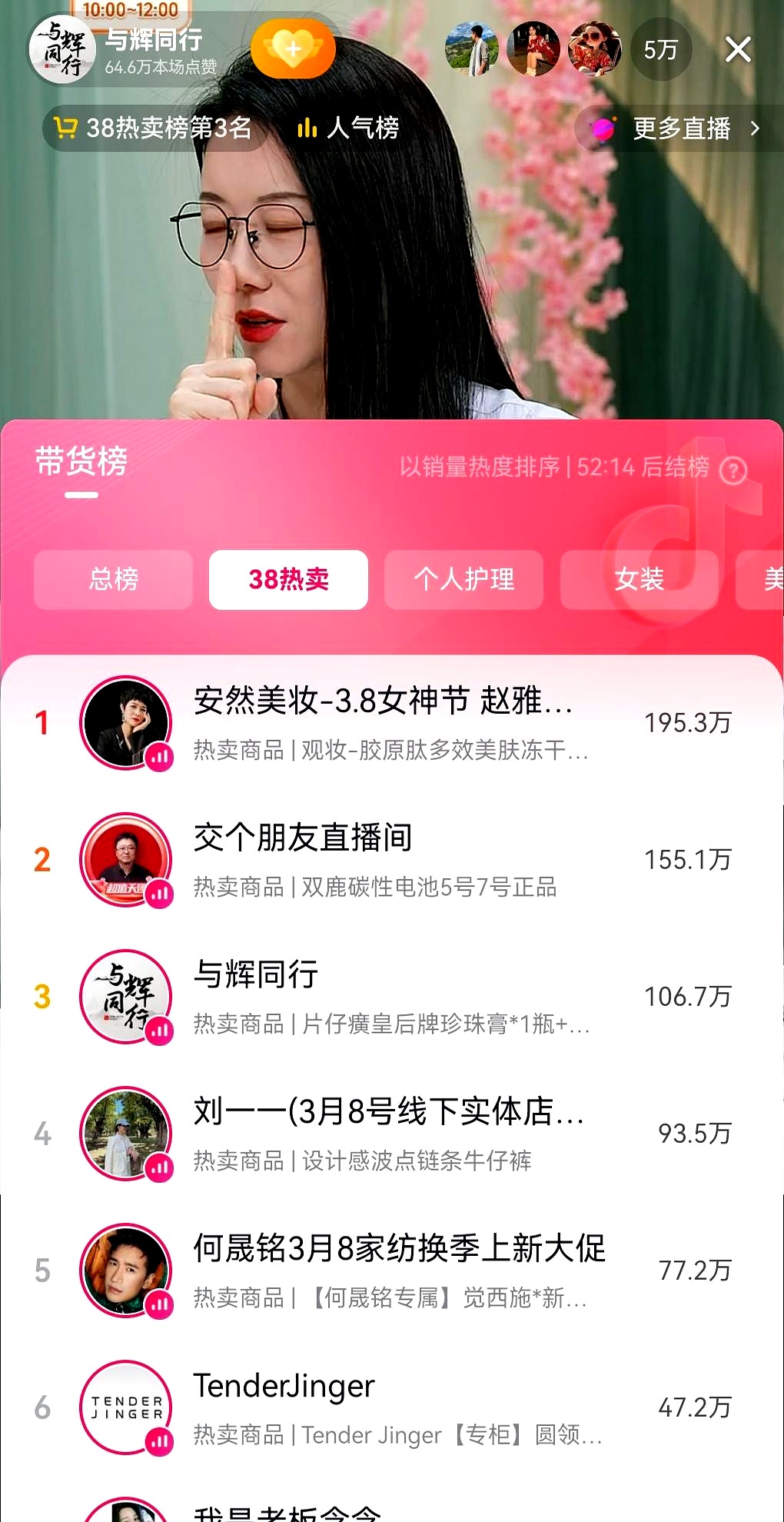Open the ranking rules help icon
This screenshot has width=784, height=1522.
tap(733, 470)
